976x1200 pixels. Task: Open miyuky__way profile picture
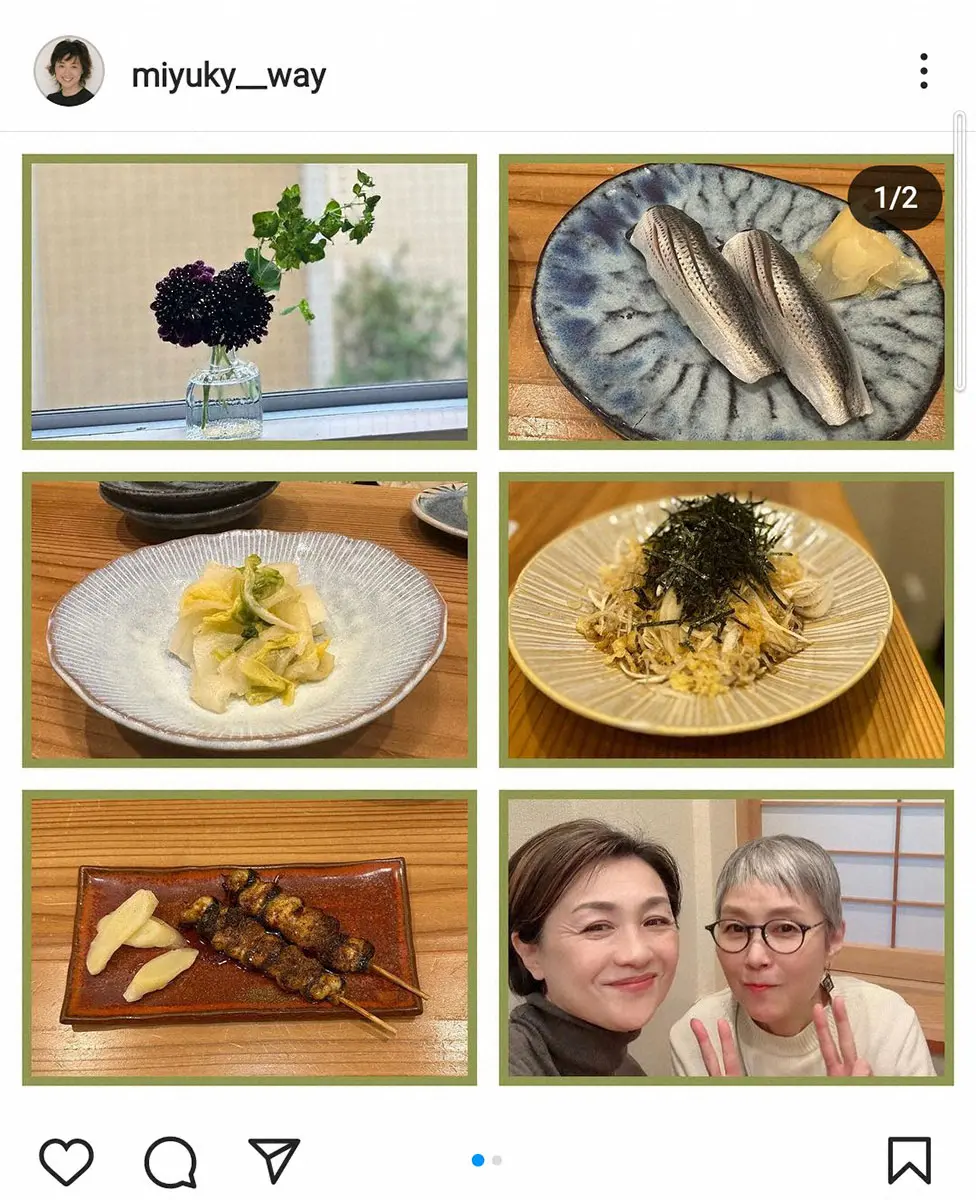69,71
